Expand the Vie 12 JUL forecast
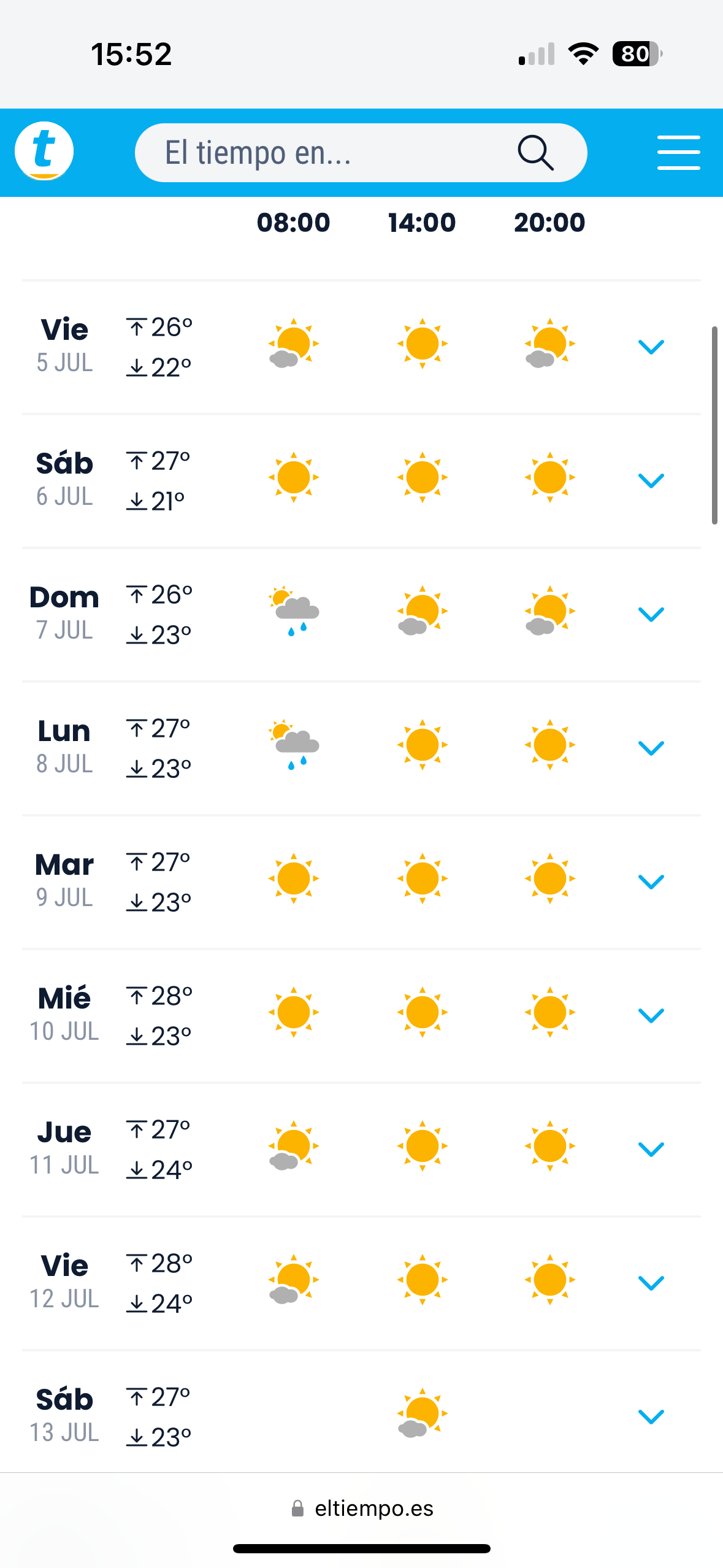Viewport: 723px width, 1568px height. click(651, 1283)
